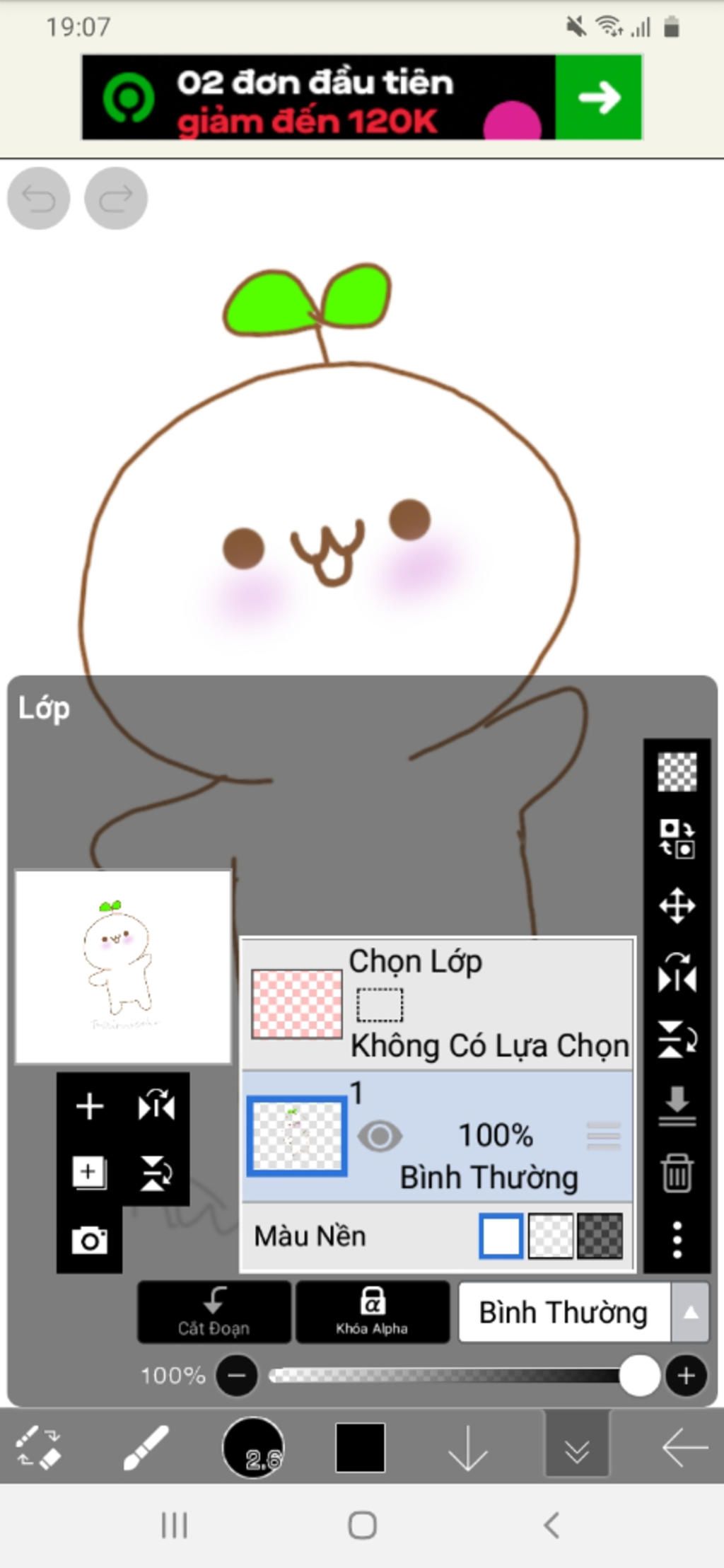Open the move layer transform tool
724x1568 pixels.
point(677,906)
